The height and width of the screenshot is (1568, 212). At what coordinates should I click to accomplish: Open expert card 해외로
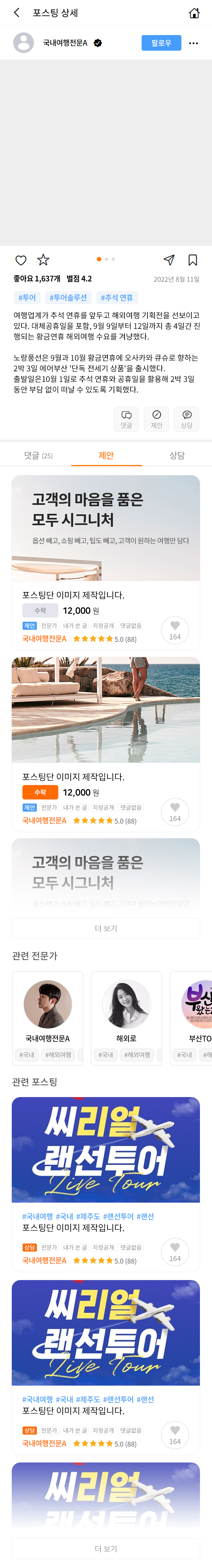pos(126,1017)
